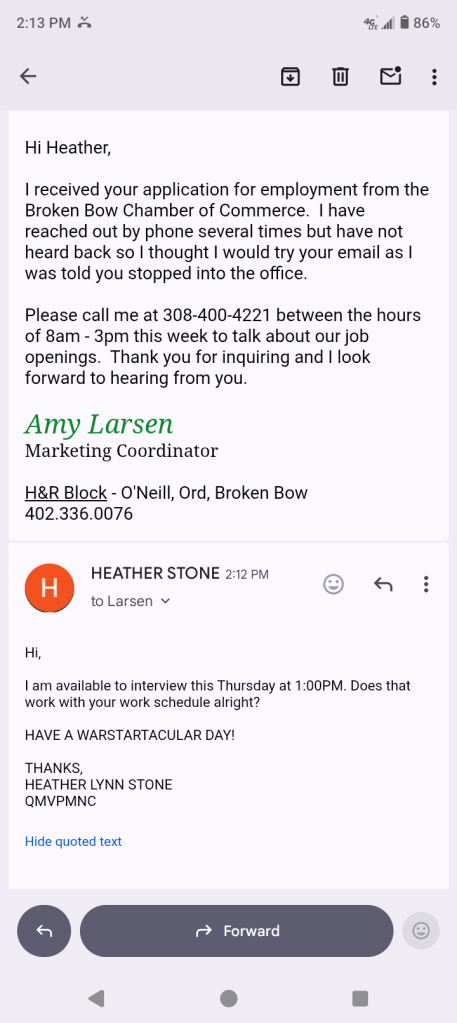The height and width of the screenshot is (1023, 457).
Task: Mark the email as unread
Action: coord(390,76)
